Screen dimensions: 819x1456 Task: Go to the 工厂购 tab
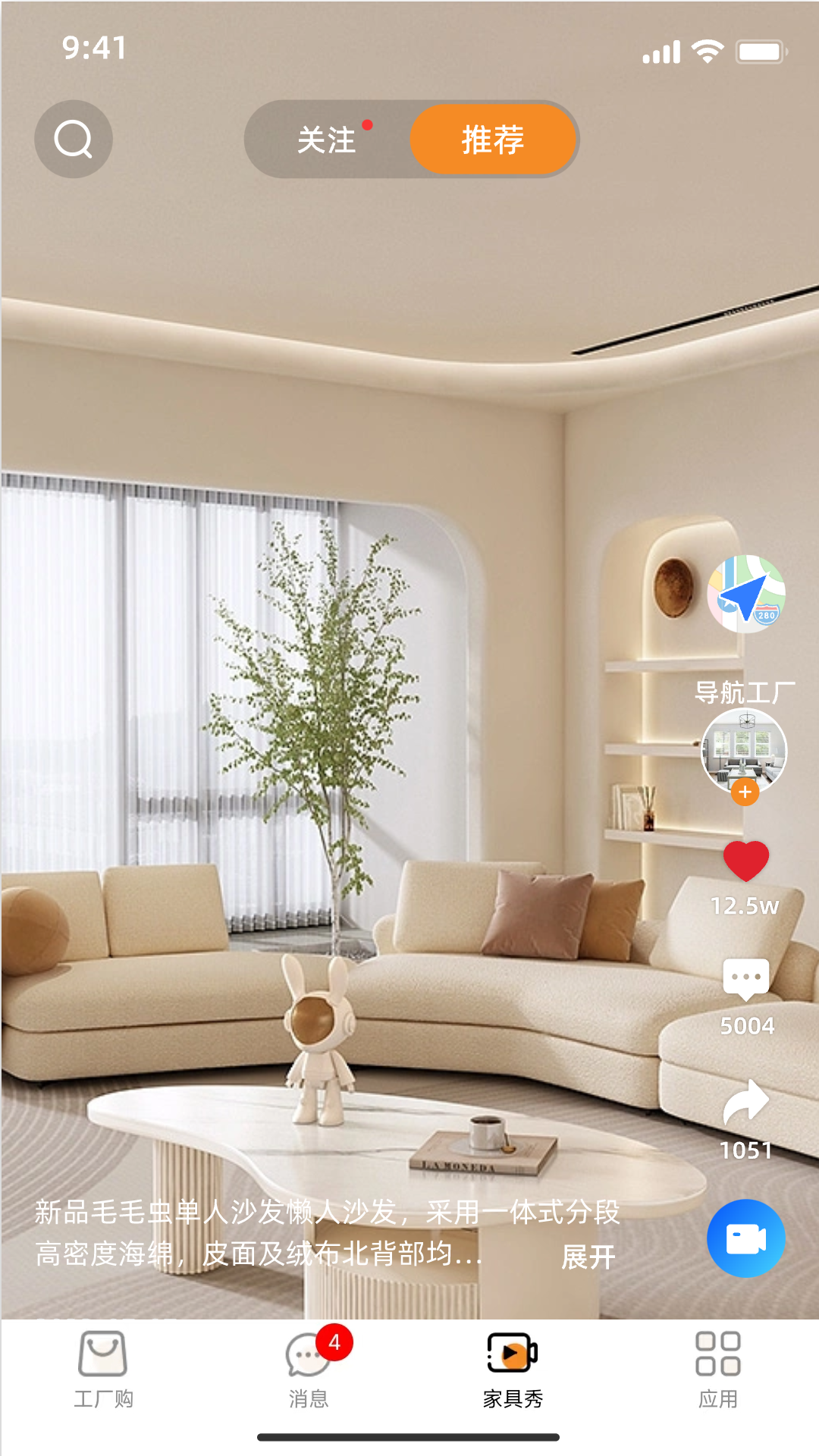pyautogui.click(x=103, y=1370)
